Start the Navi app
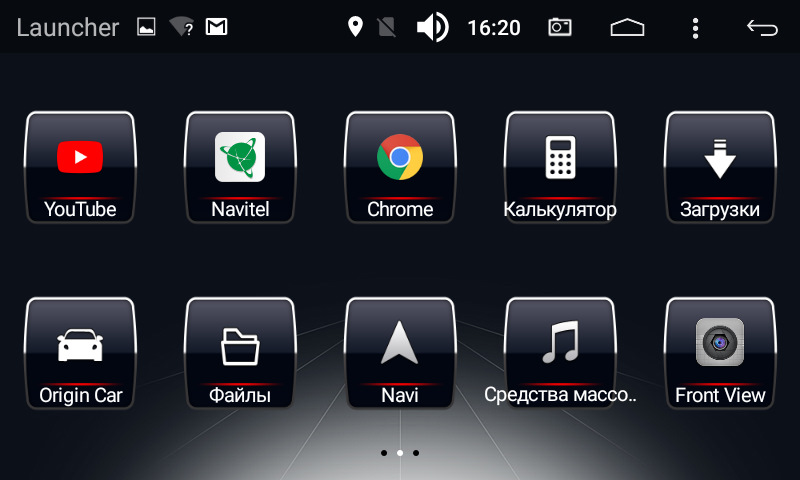 pos(400,352)
